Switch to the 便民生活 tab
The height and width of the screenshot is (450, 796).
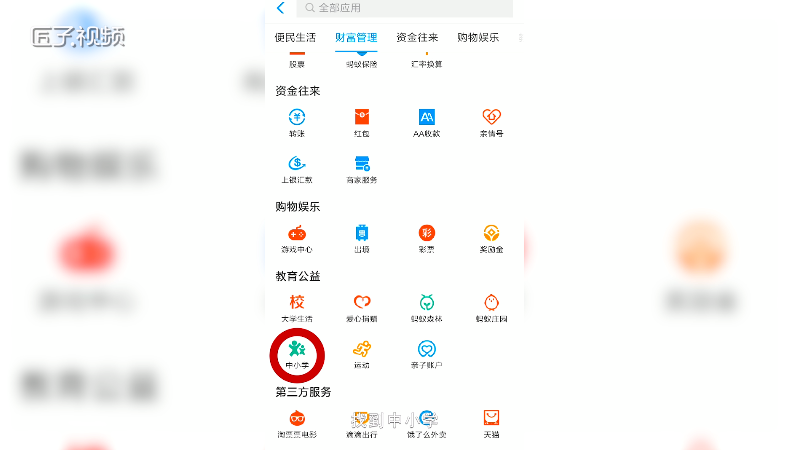[x=295, y=38]
